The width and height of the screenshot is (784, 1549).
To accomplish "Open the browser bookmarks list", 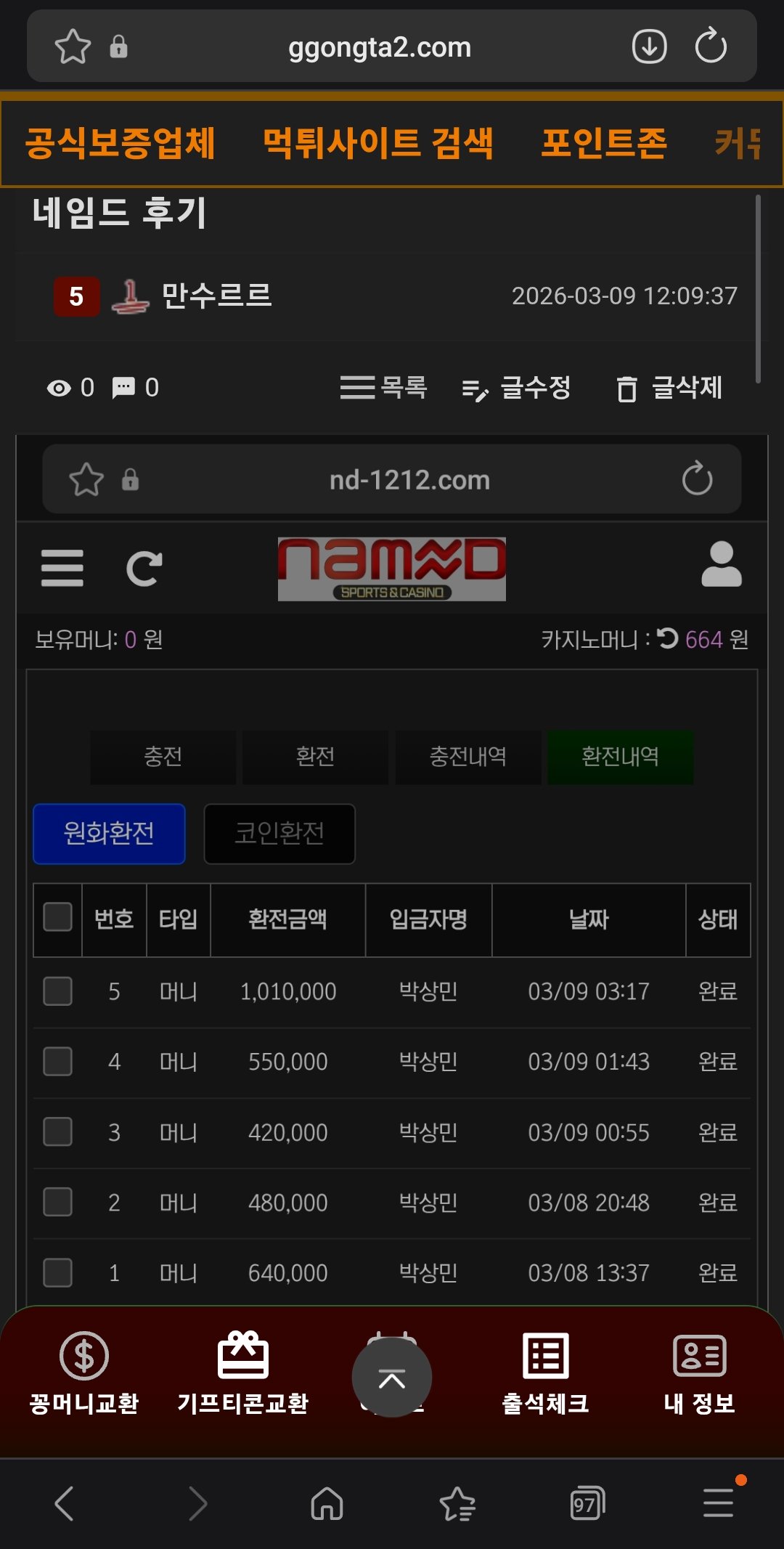I will (x=457, y=1503).
